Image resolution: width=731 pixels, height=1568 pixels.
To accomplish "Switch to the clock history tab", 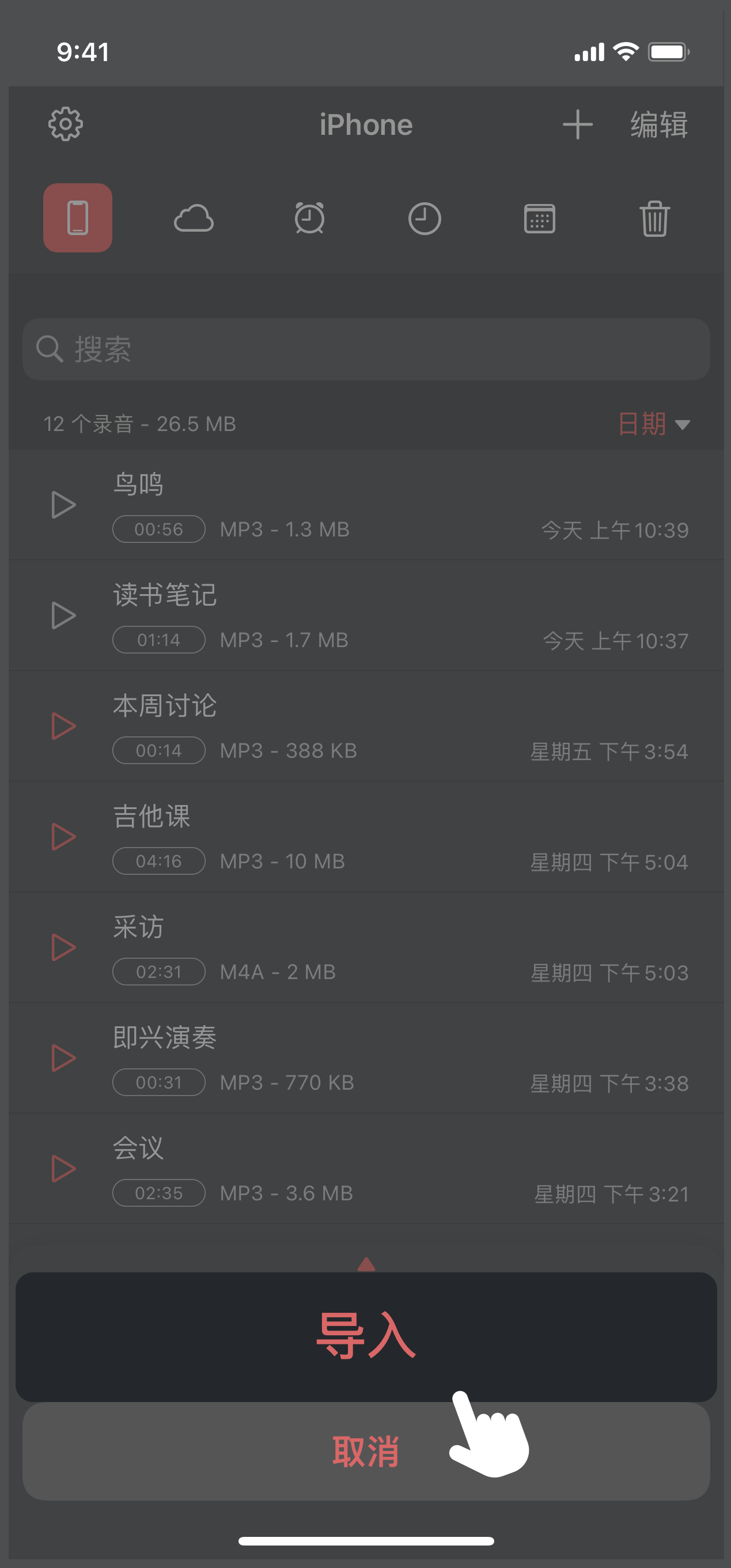I will click(424, 218).
